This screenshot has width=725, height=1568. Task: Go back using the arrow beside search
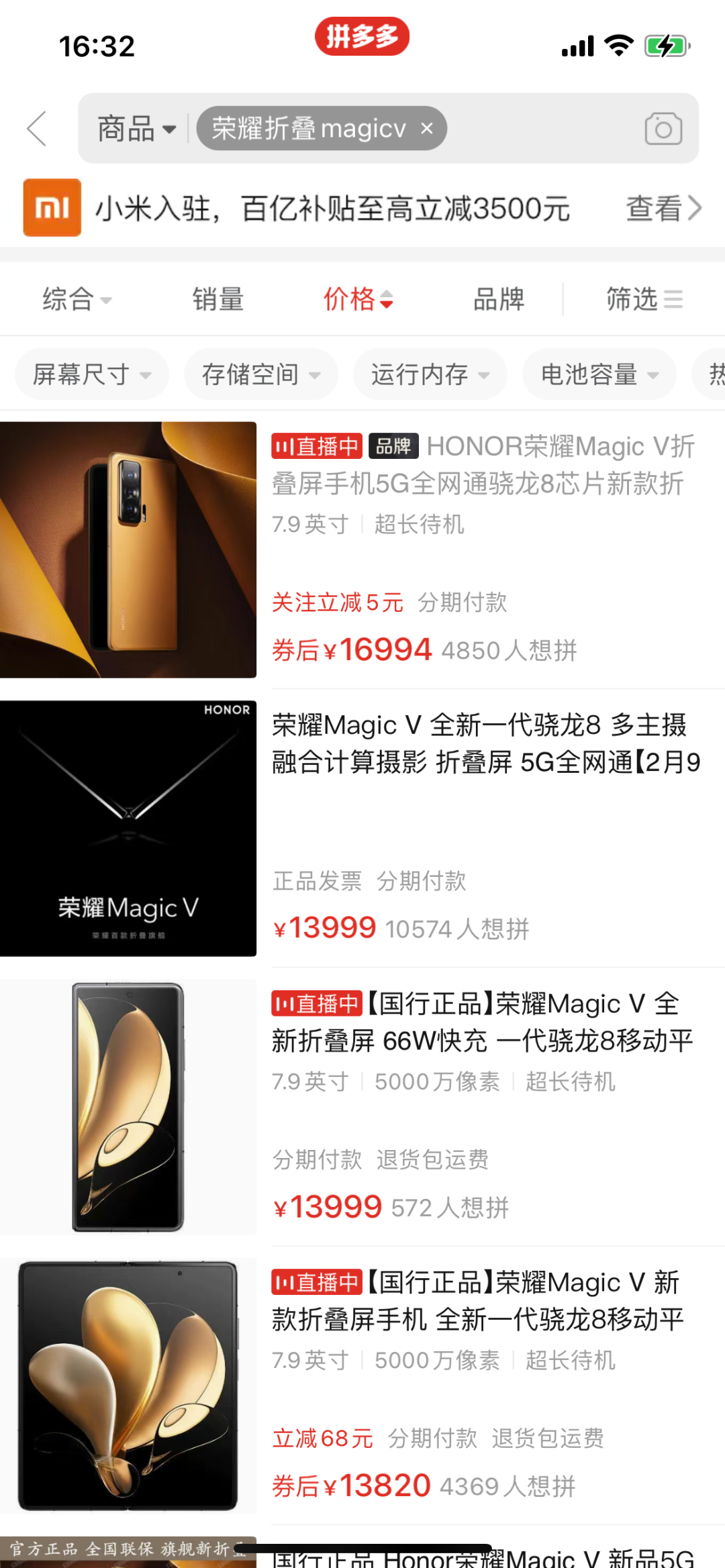[37, 128]
